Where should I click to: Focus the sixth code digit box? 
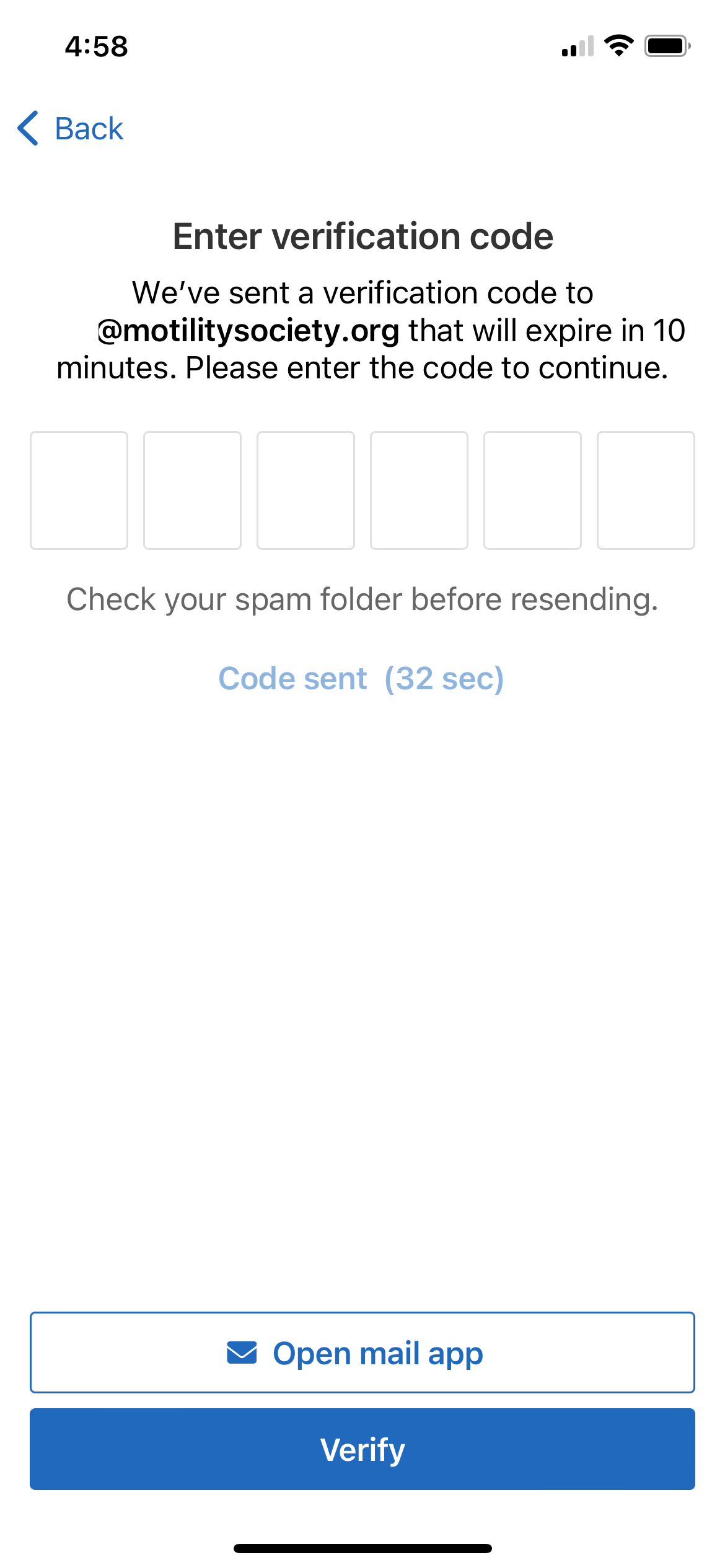646,490
